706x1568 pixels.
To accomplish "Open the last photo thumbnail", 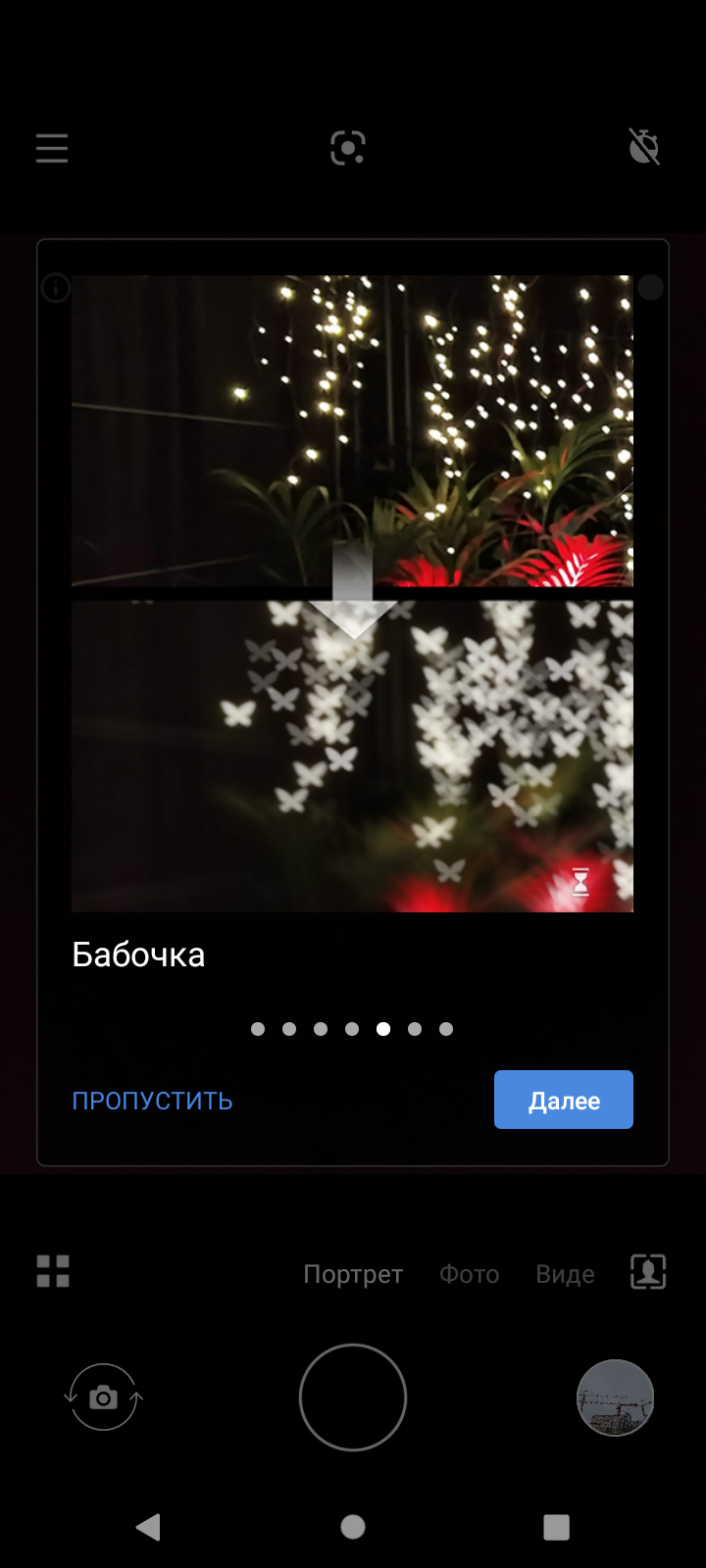I will tap(615, 1397).
